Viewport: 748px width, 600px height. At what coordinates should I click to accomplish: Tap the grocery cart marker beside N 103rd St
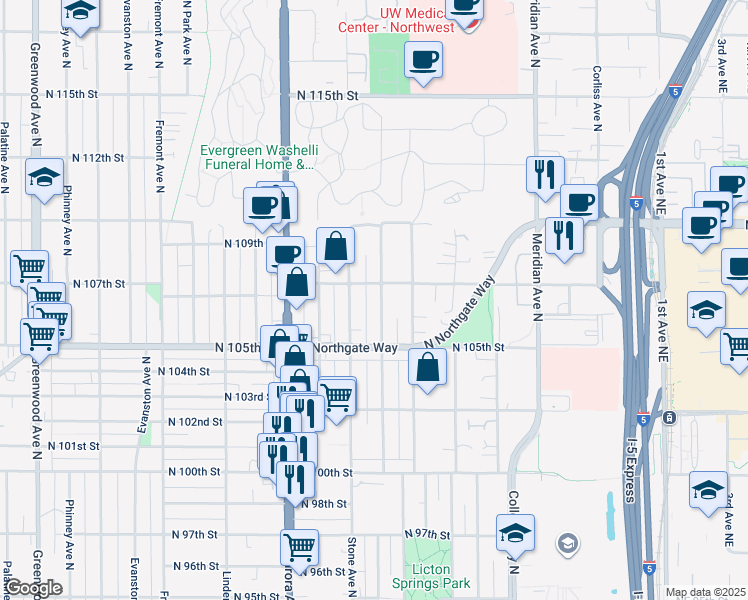(x=337, y=396)
